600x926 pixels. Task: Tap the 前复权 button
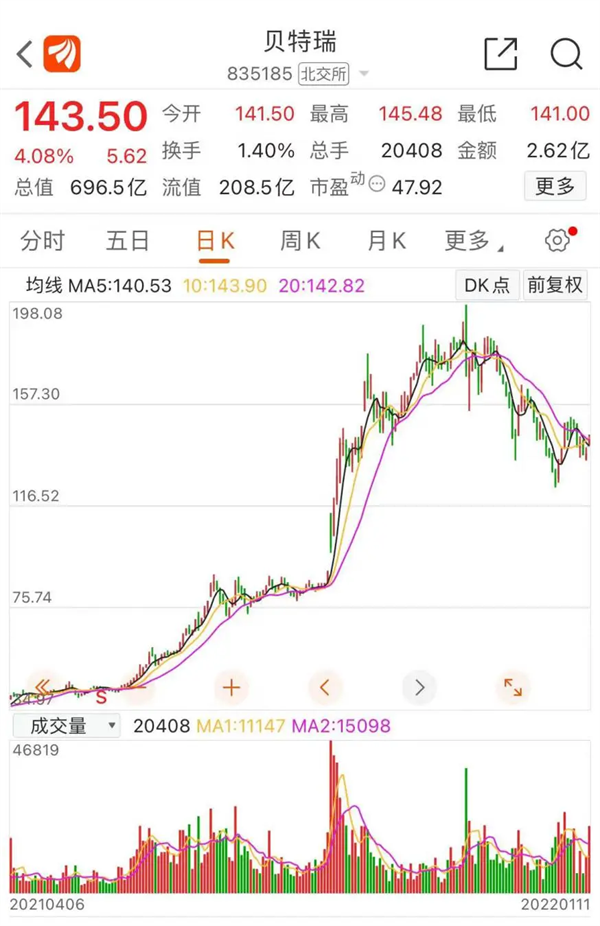pyautogui.click(x=555, y=285)
